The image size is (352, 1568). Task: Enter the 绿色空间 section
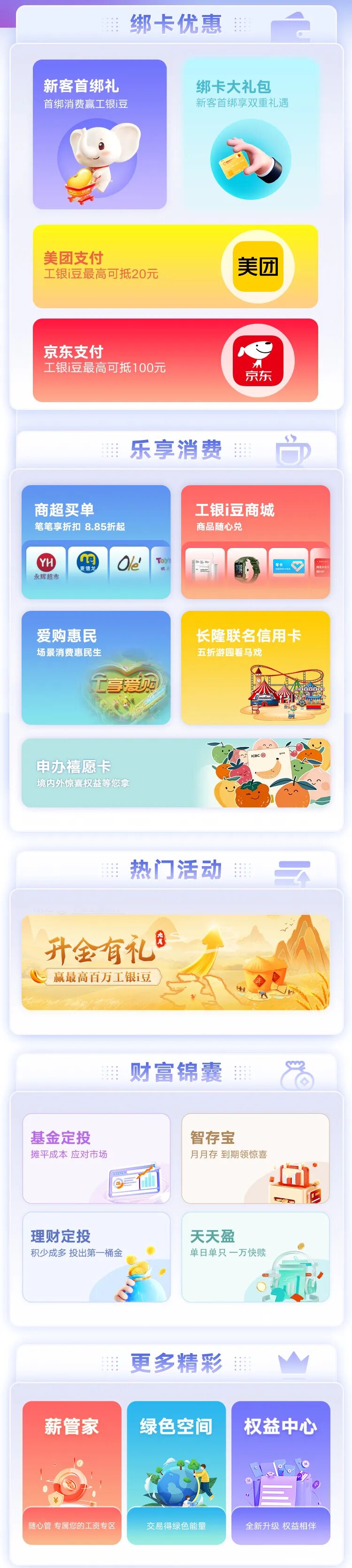tap(176, 1472)
